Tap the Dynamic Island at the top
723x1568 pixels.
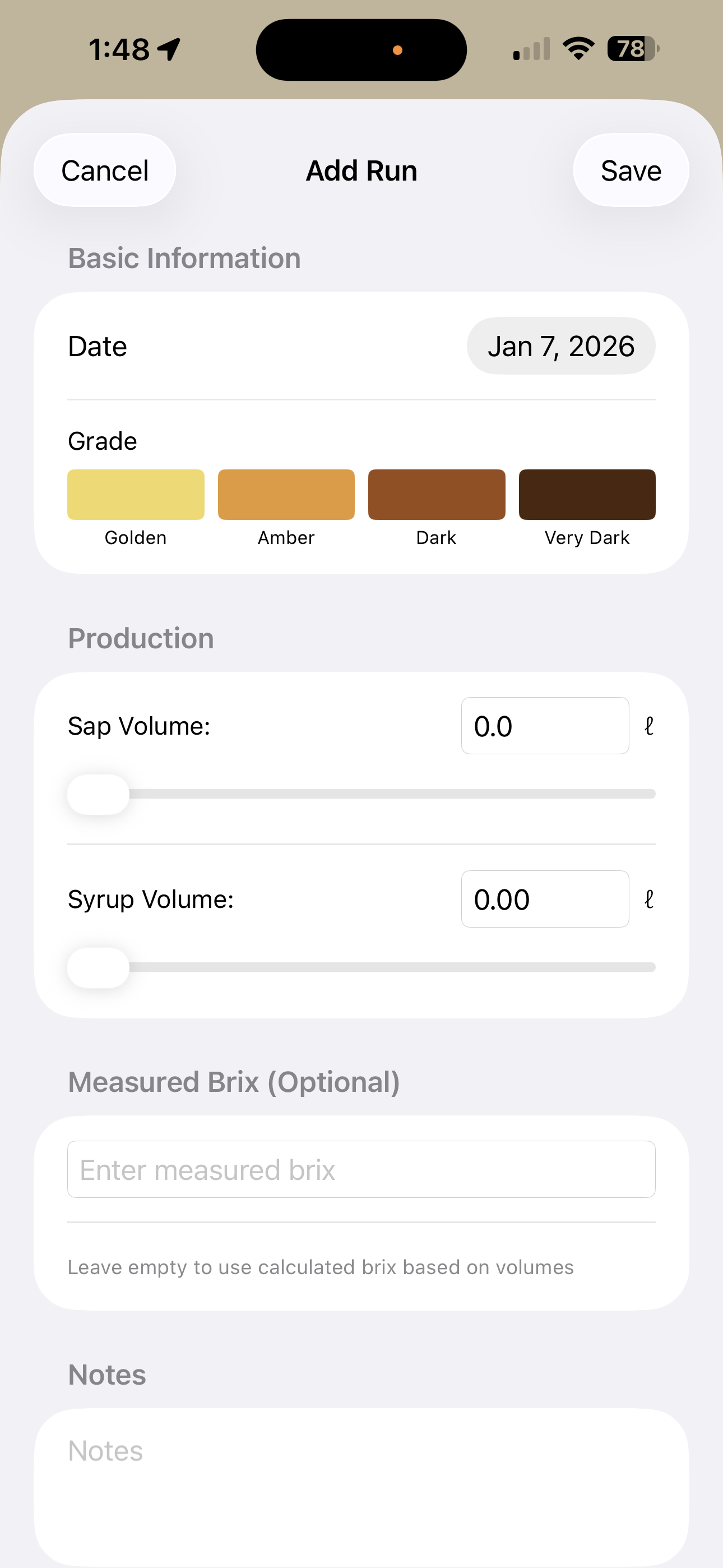point(361,49)
